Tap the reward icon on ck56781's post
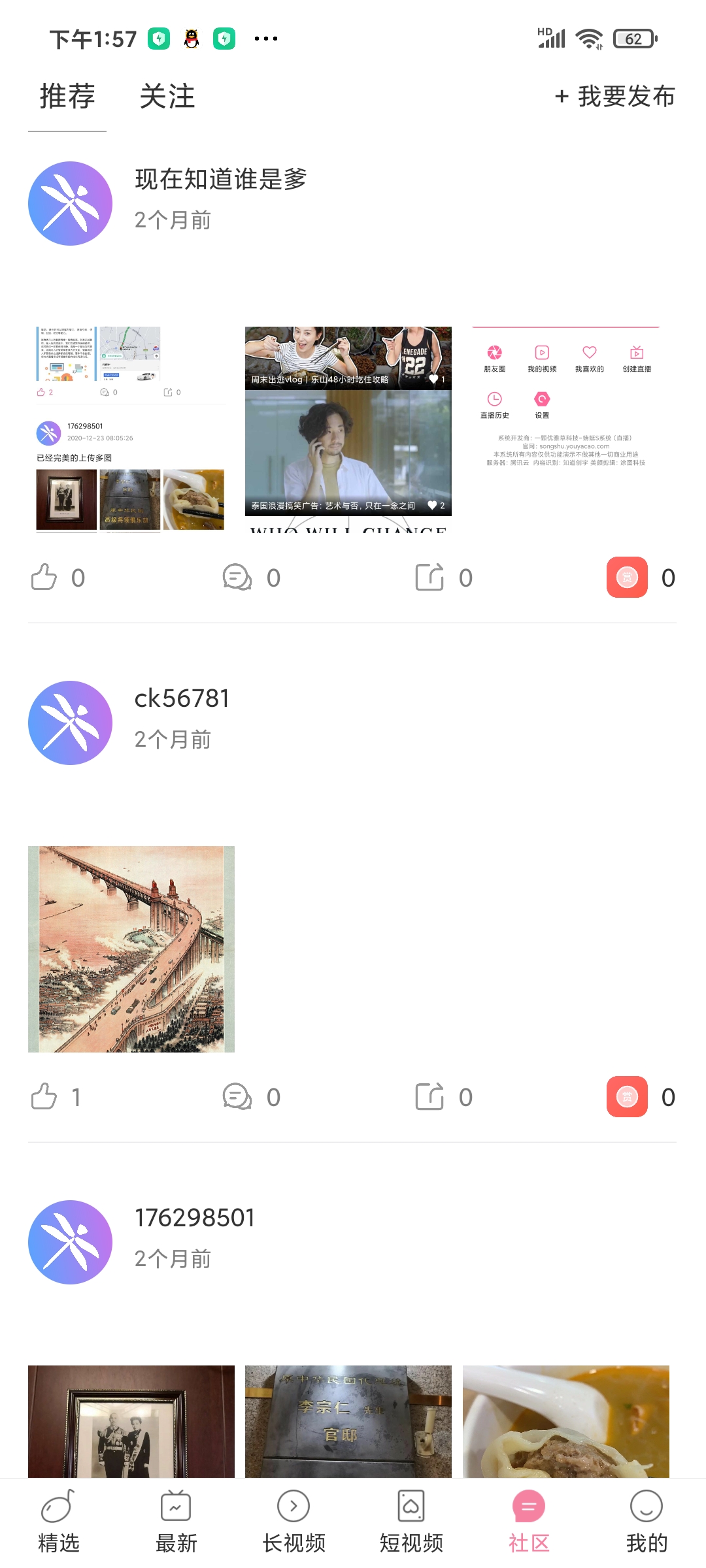 [x=627, y=1097]
